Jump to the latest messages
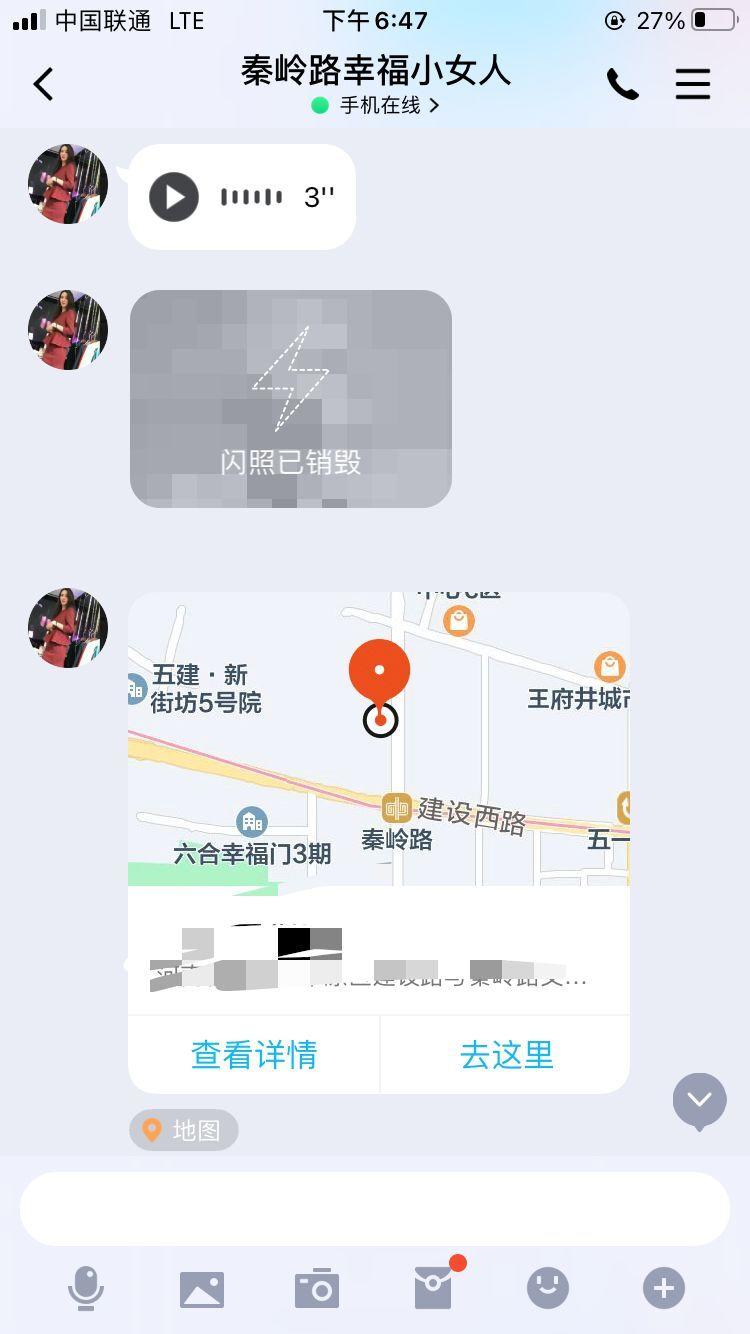This screenshot has height=1334, width=750. point(699,1100)
